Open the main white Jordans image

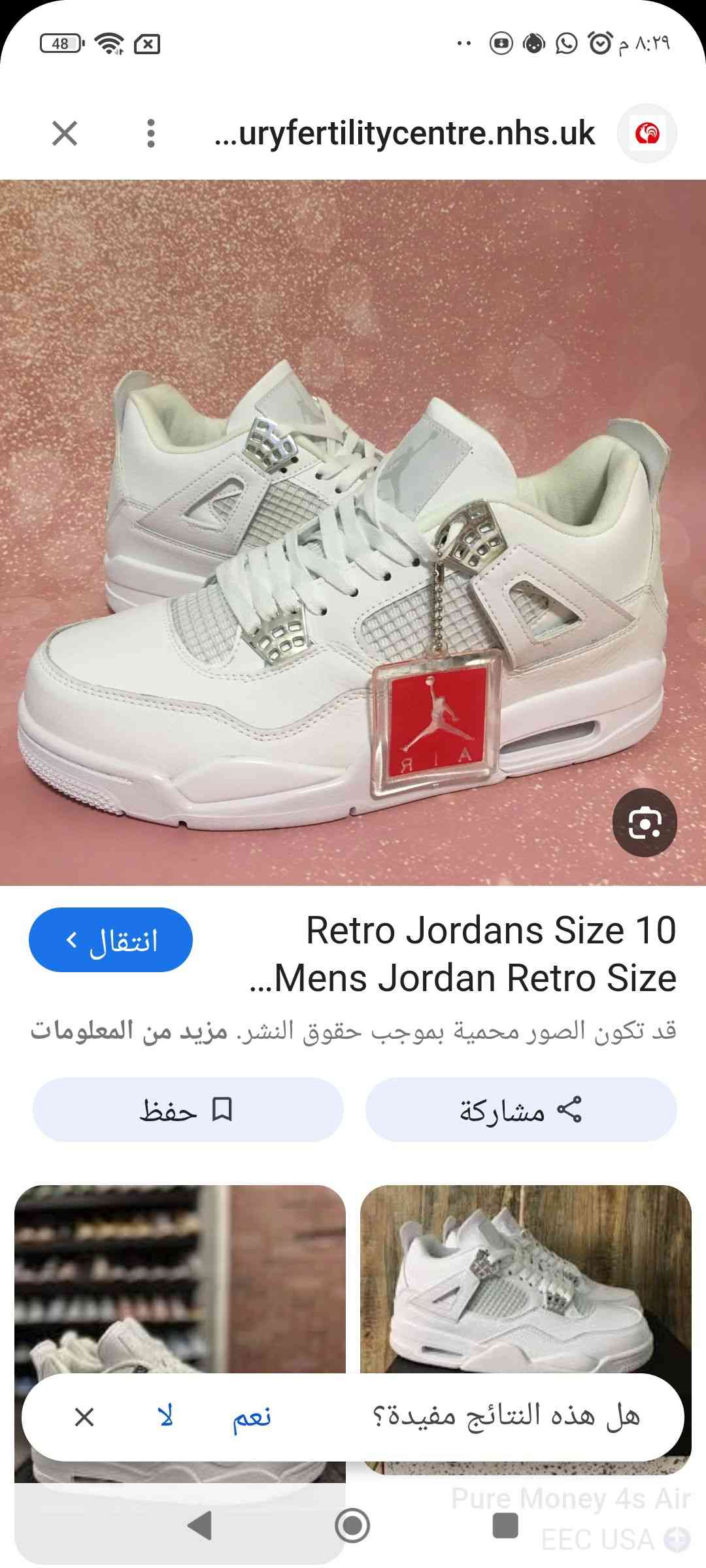tap(353, 532)
